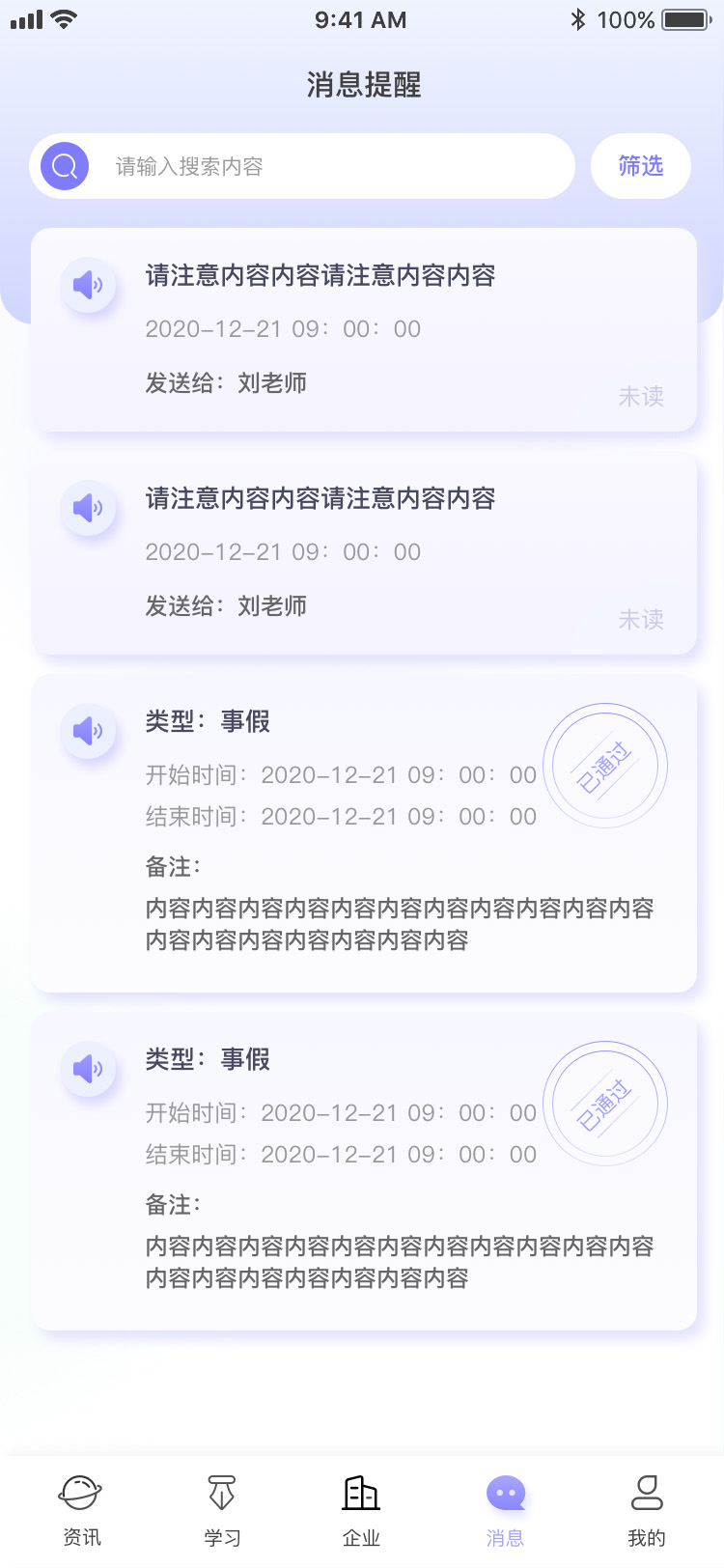Viewport: 724px width, 1568px height.
Task: Focus the 请输入搜索内容 search field
Action: pos(302,166)
